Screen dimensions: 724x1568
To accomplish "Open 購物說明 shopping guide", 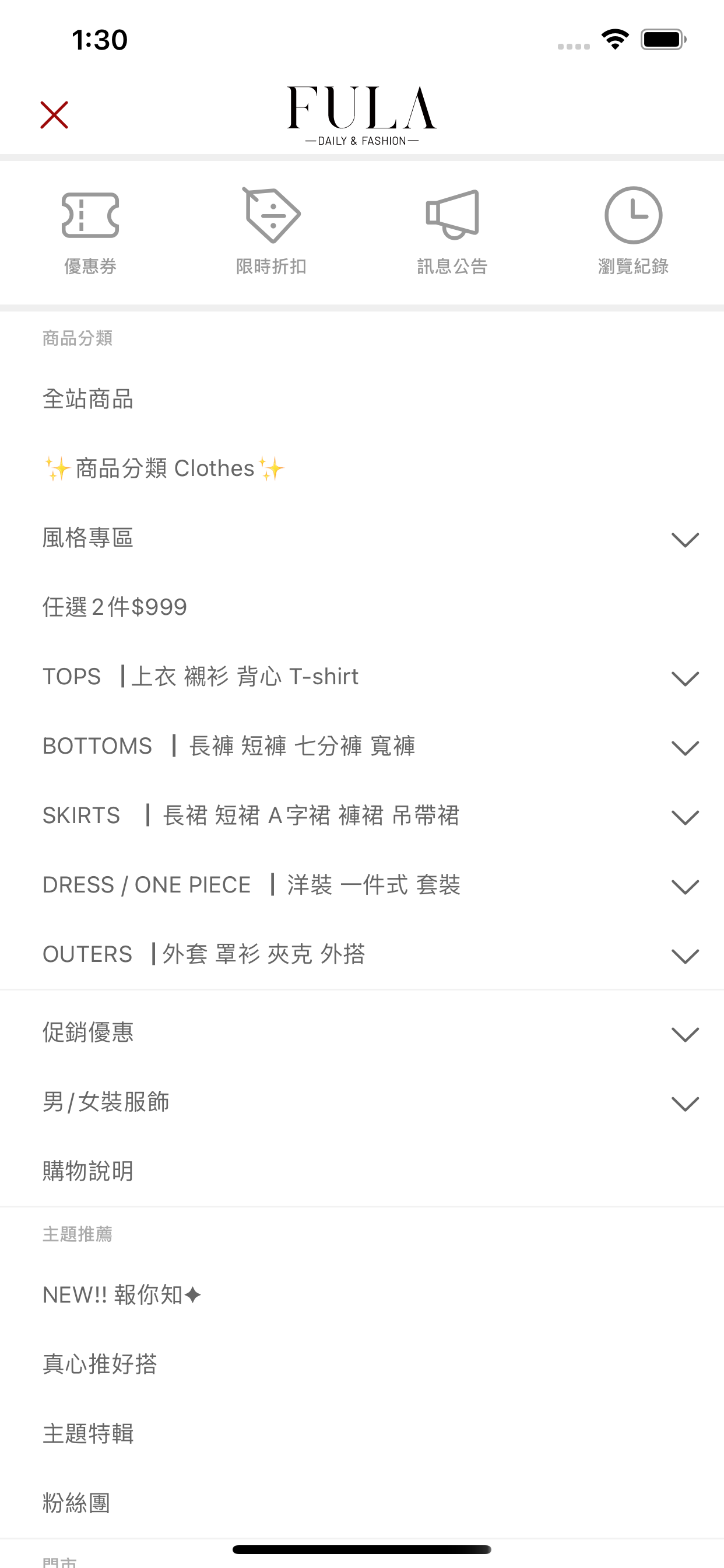I will (x=362, y=1171).
